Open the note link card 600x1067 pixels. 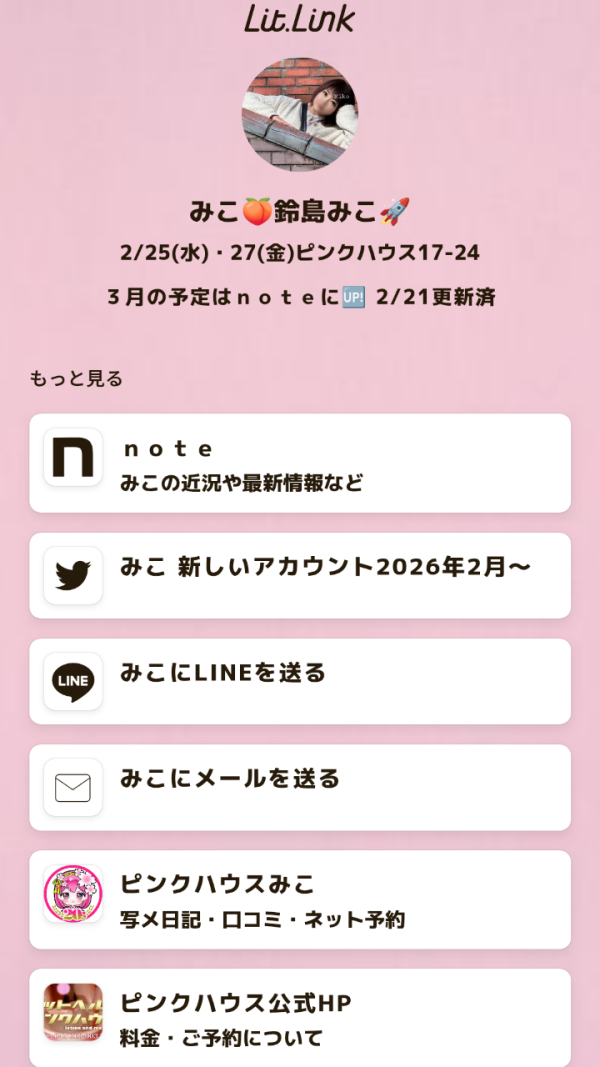pyautogui.click(x=300, y=463)
